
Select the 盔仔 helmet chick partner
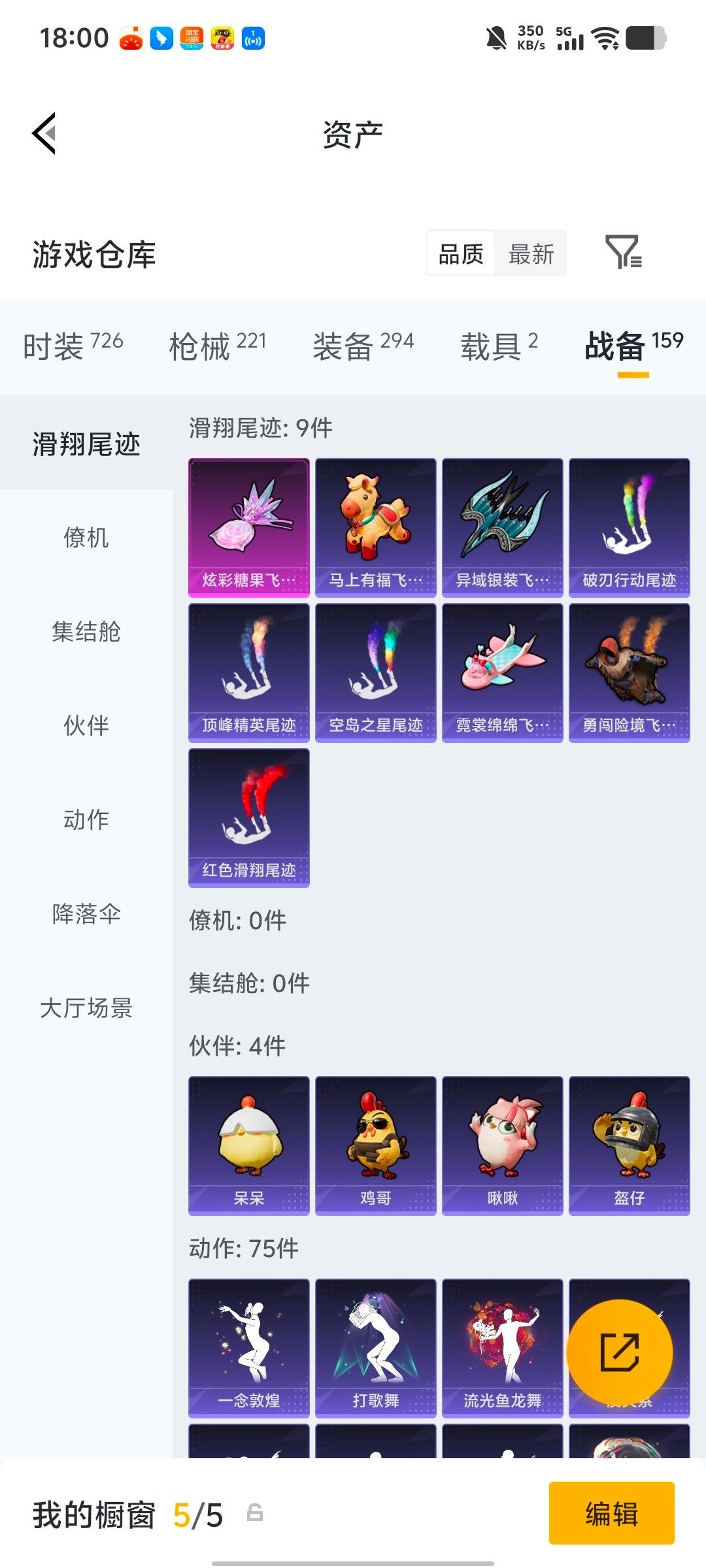tap(629, 1143)
